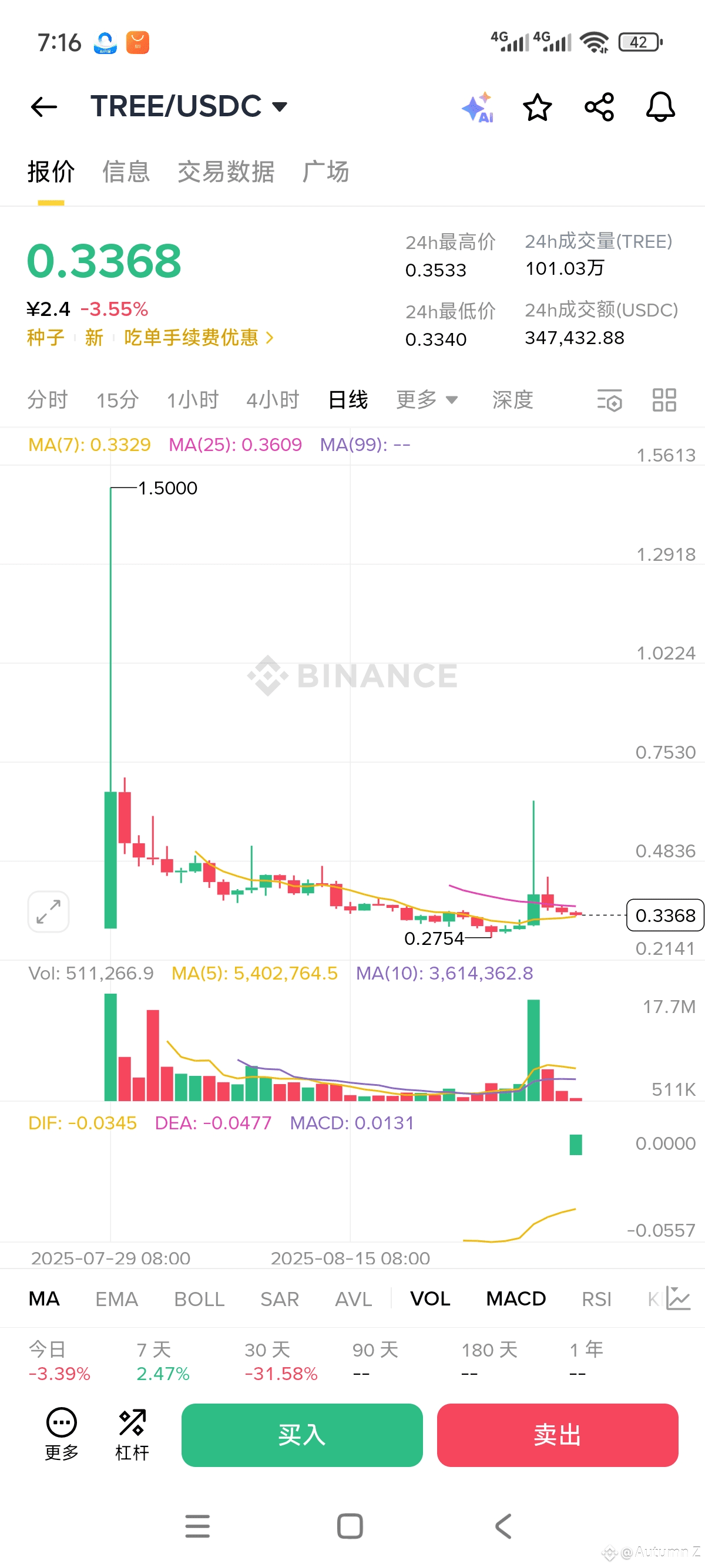The width and height of the screenshot is (705, 1568).
Task: Select the RSI indicator
Action: [x=596, y=1299]
